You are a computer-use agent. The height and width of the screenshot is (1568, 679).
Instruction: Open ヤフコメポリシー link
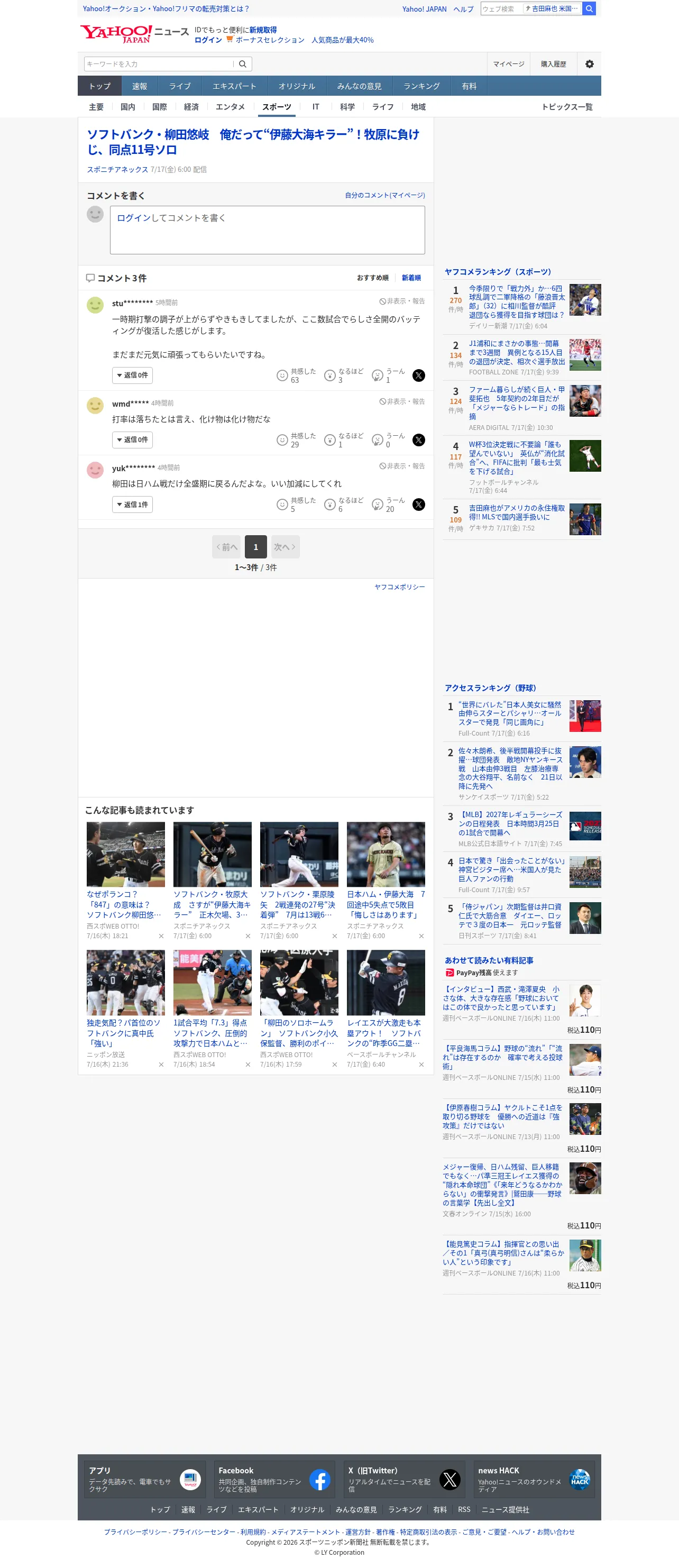399,588
